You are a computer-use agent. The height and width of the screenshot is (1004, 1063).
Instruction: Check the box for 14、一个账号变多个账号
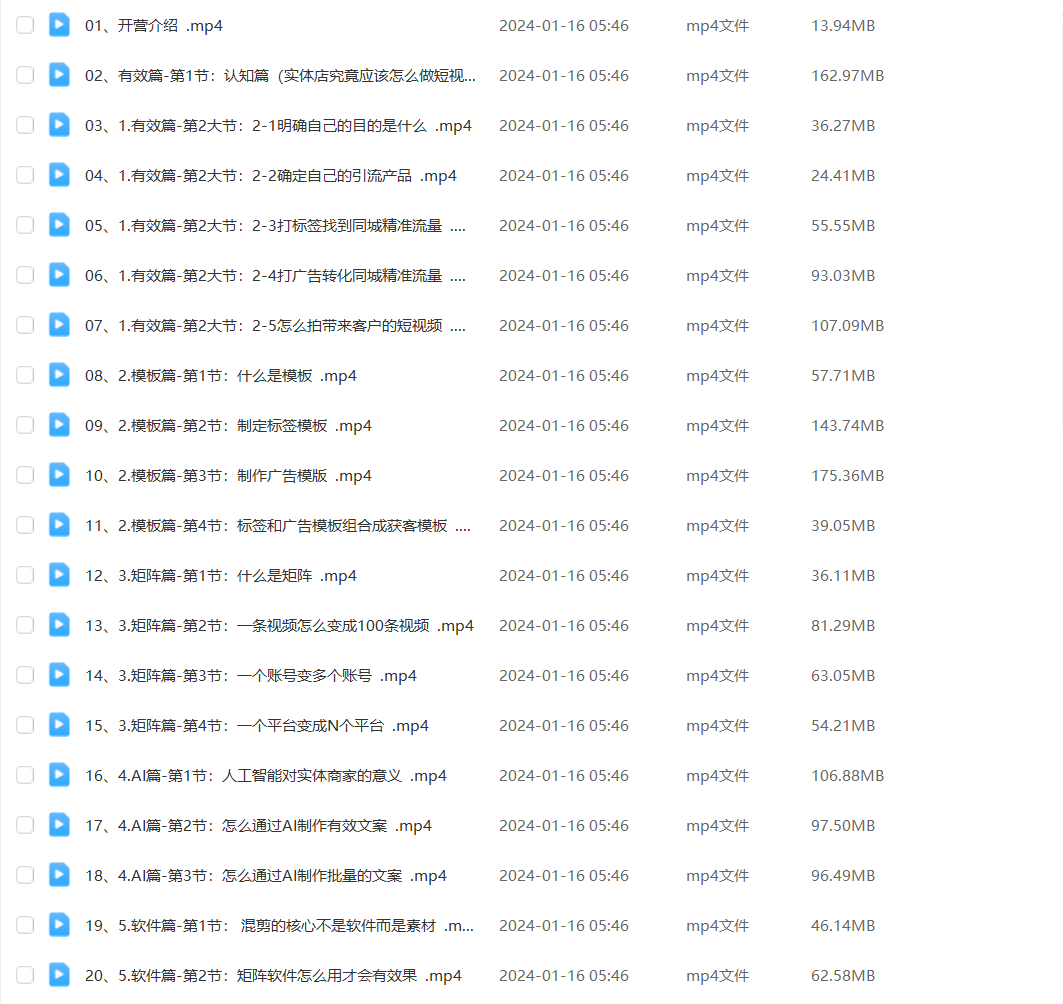[25, 675]
